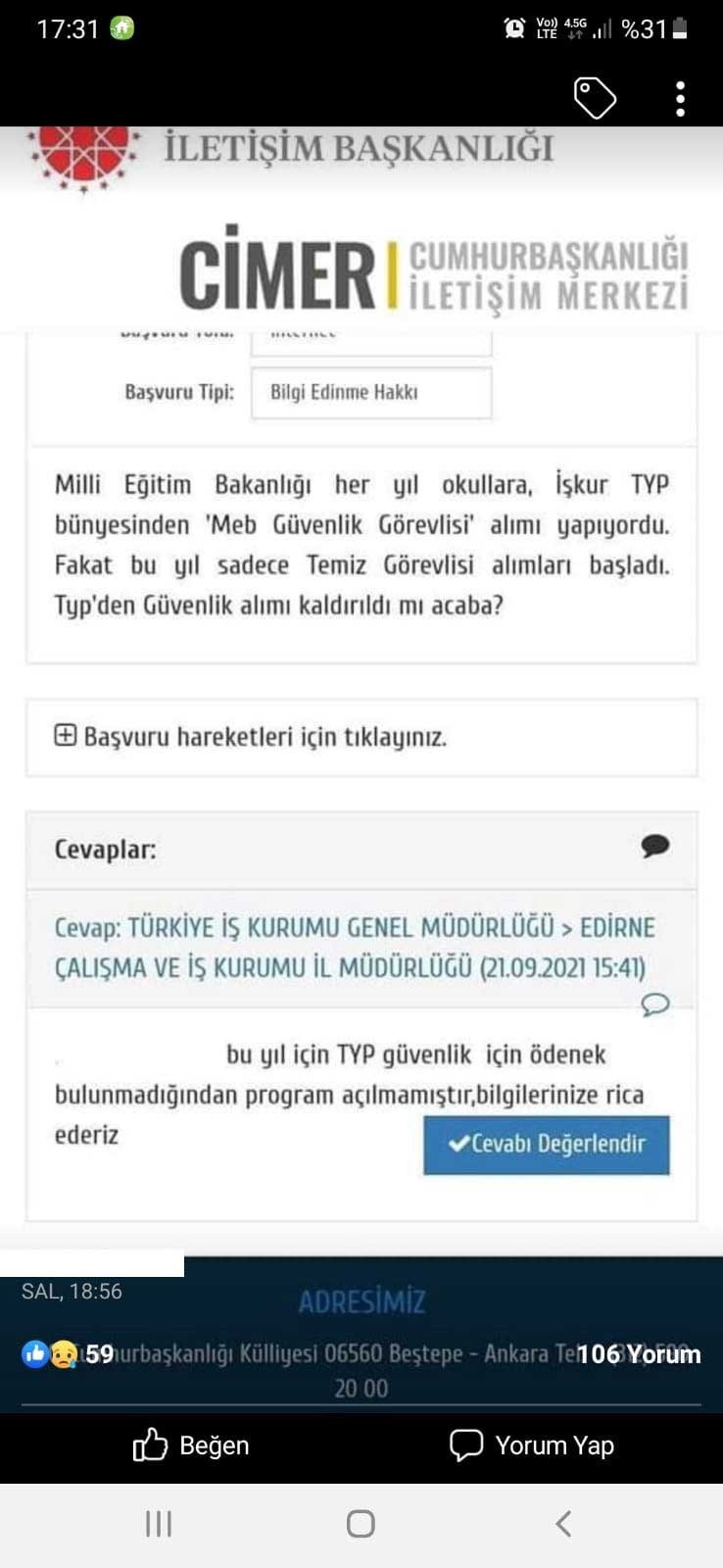
Task: View the 106 Yorum comments
Action: pos(639,1354)
